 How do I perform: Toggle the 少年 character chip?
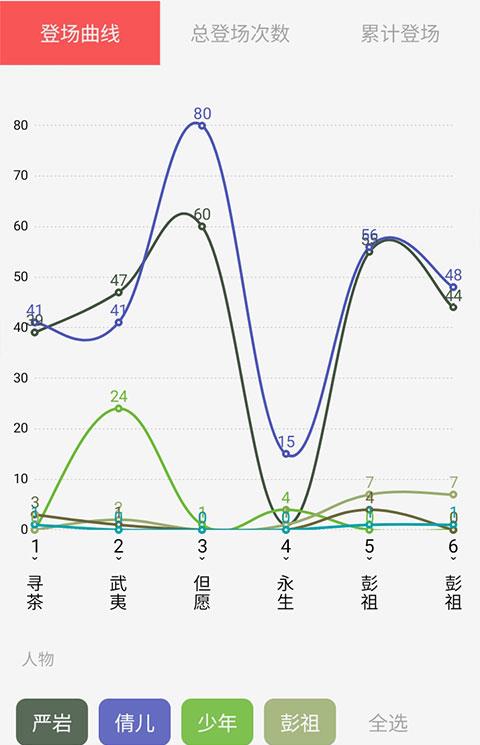(217, 722)
